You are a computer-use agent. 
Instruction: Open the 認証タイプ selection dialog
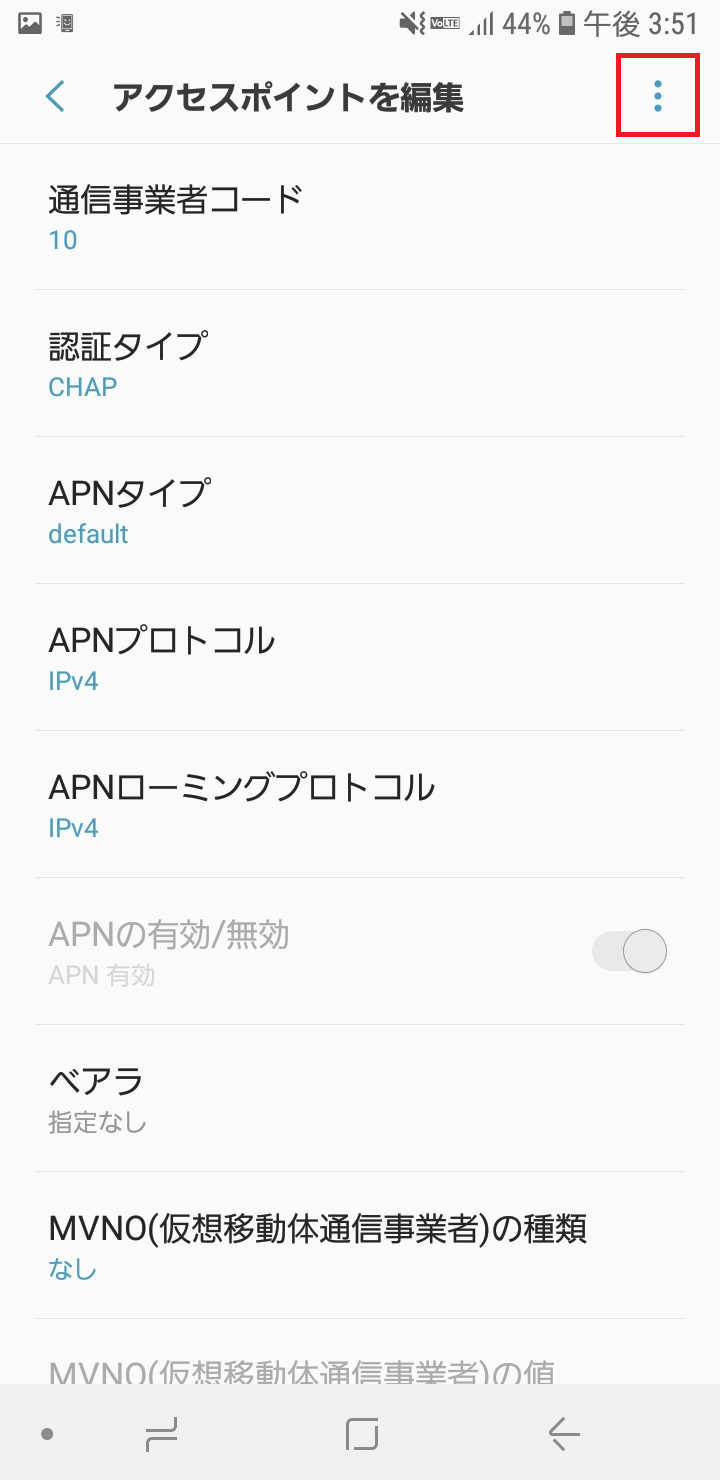tap(360, 363)
